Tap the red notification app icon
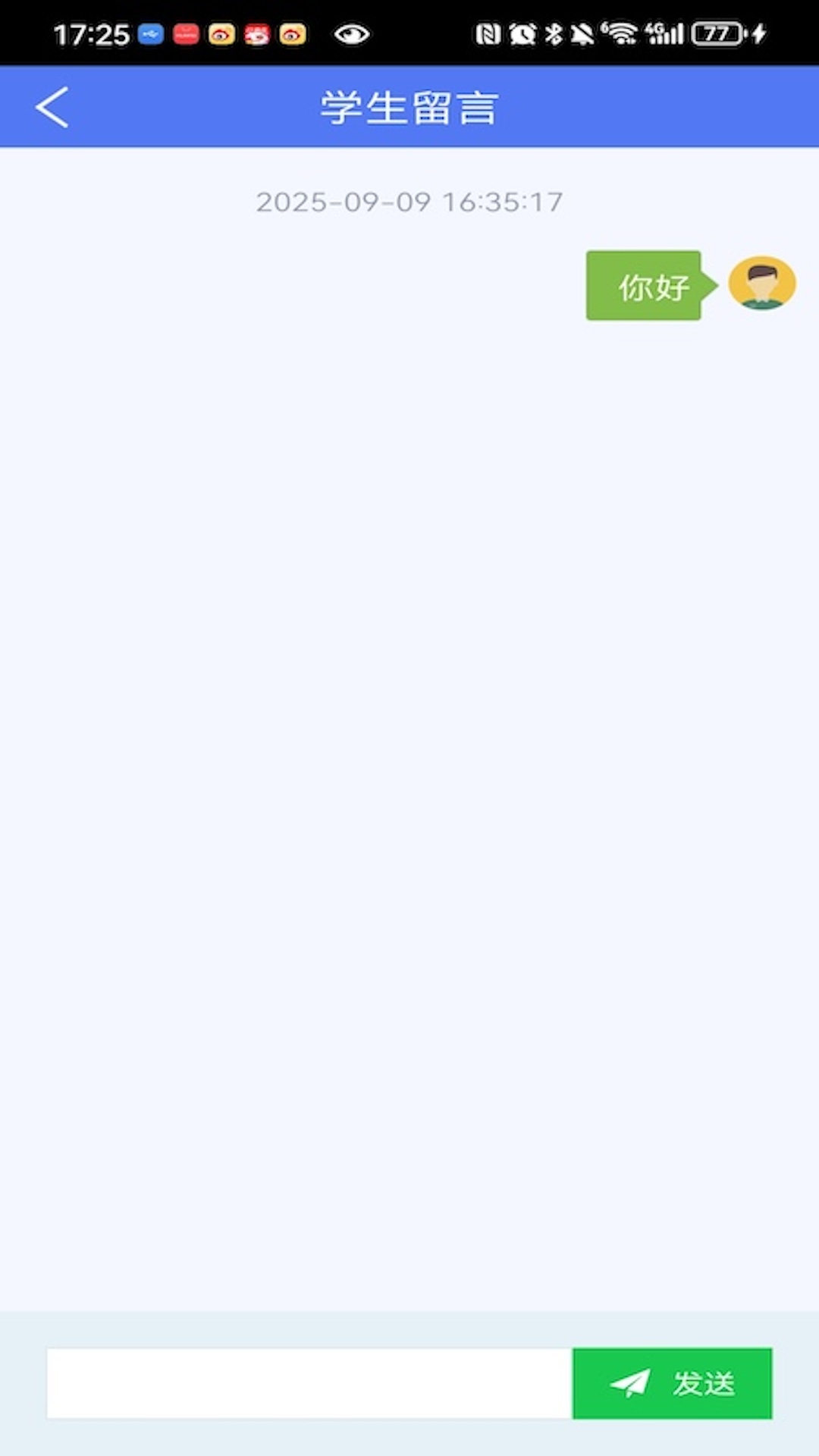The height and width of the screenshot is (1456, 819). click(x=184, y=34)
